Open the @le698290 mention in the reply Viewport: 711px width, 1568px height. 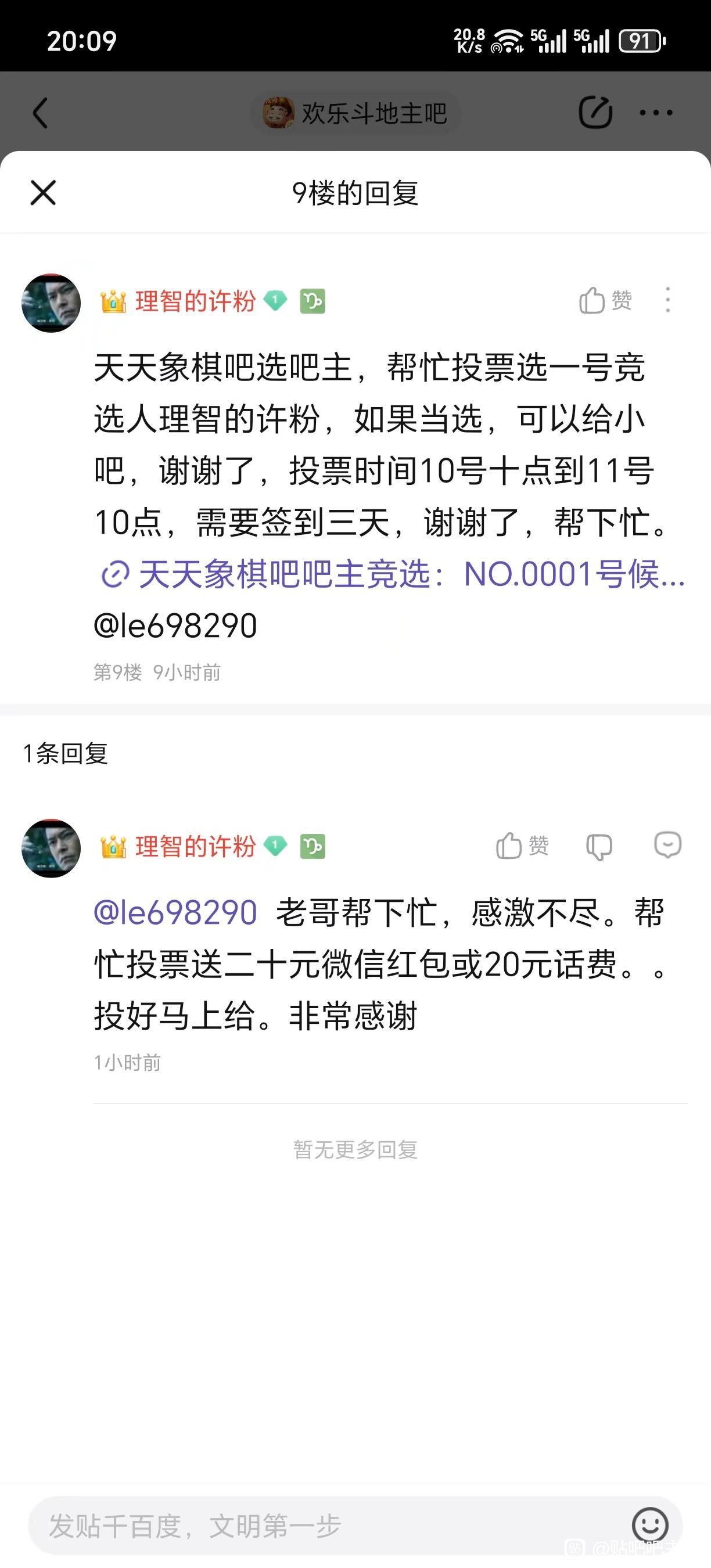tap(175, 912)
